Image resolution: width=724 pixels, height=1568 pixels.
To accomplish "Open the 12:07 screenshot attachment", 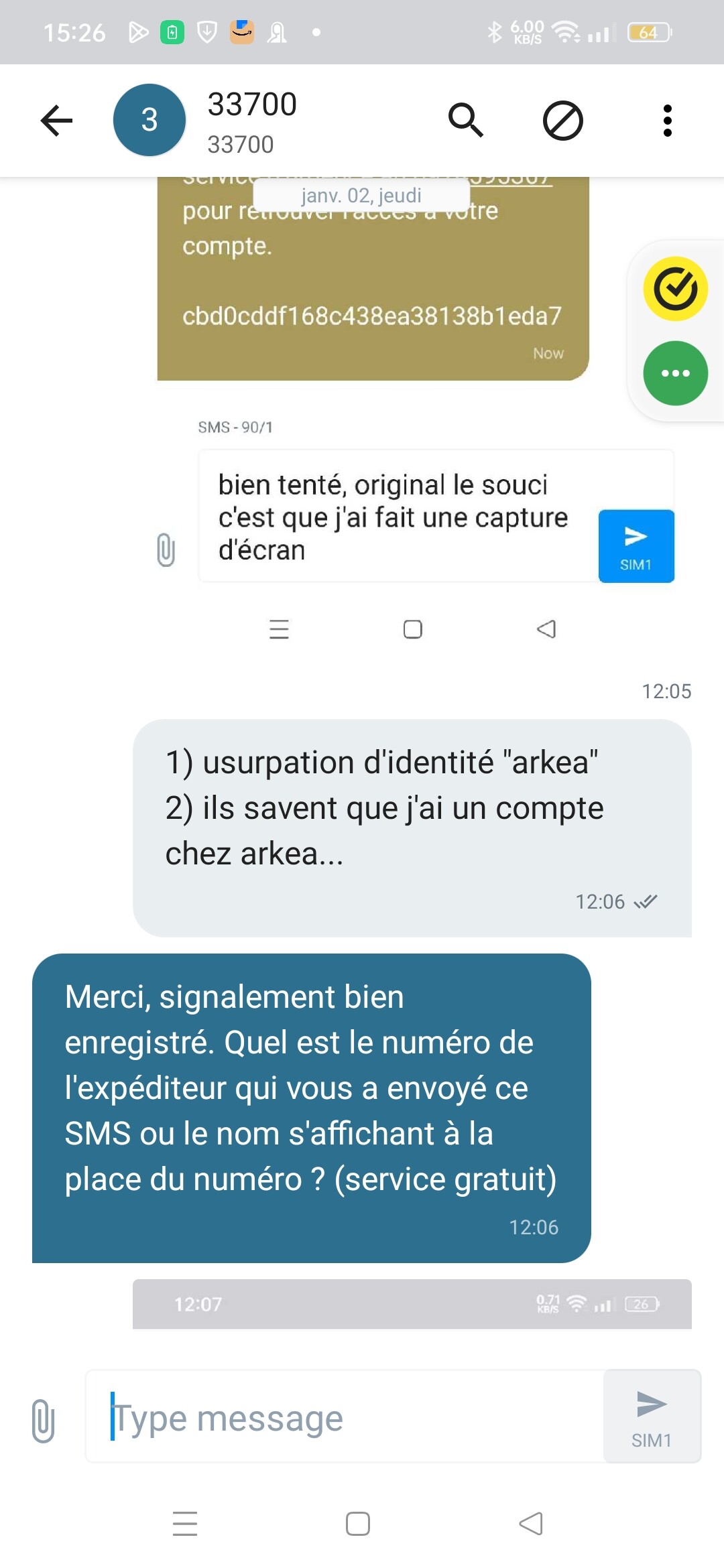I will (x=412, y=1304).
